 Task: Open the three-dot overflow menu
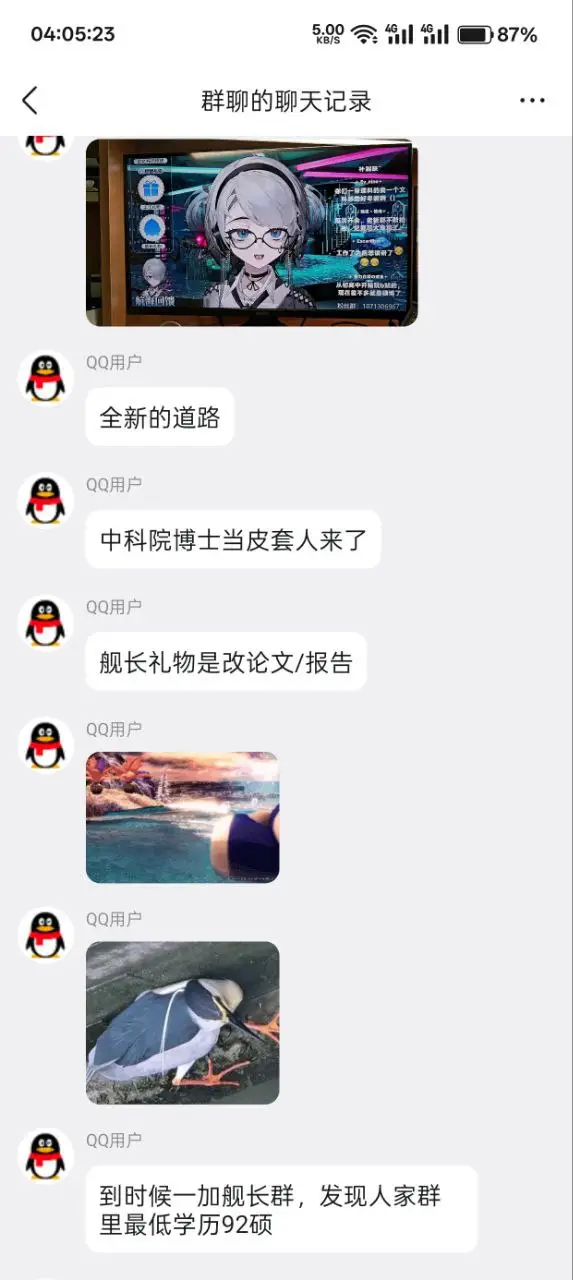click(532, 100)
